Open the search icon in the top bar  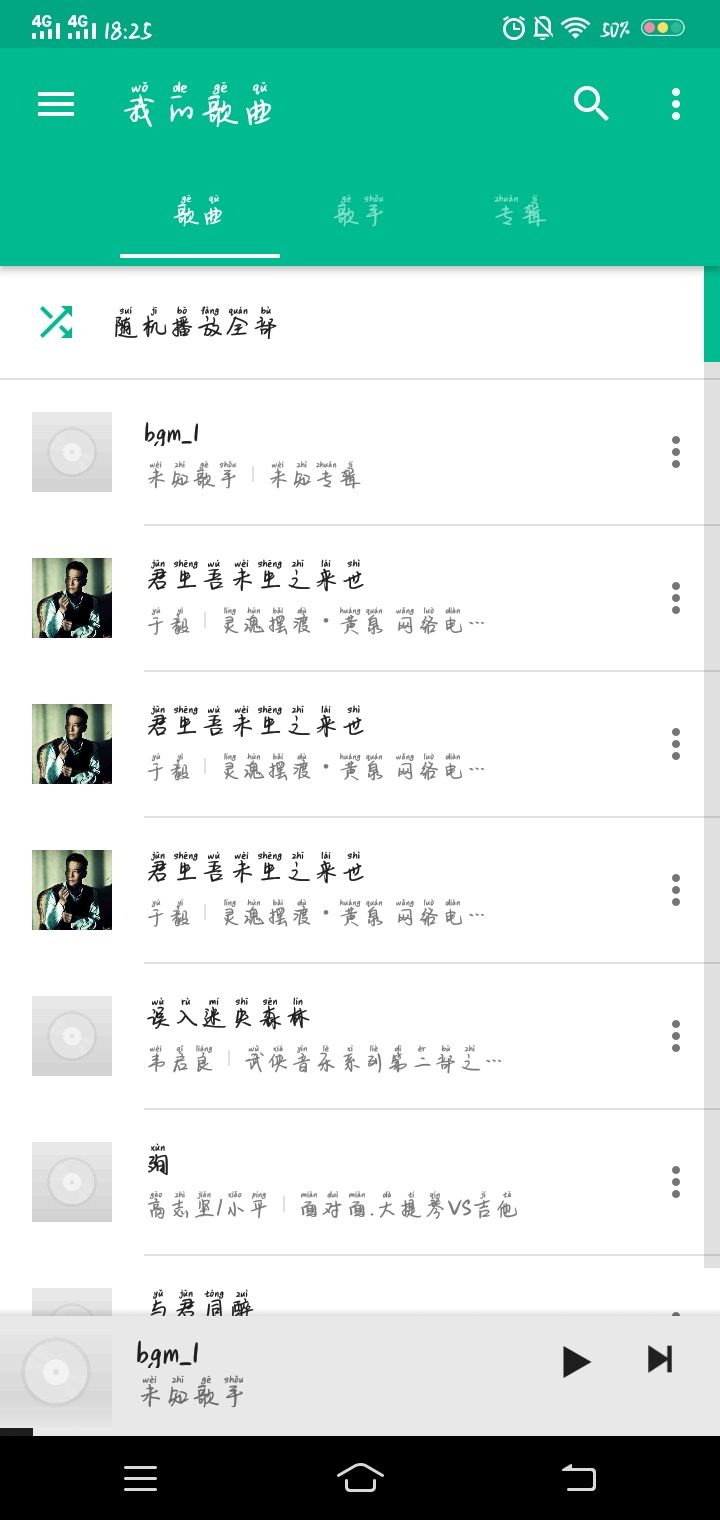click(x=590, y=103)
